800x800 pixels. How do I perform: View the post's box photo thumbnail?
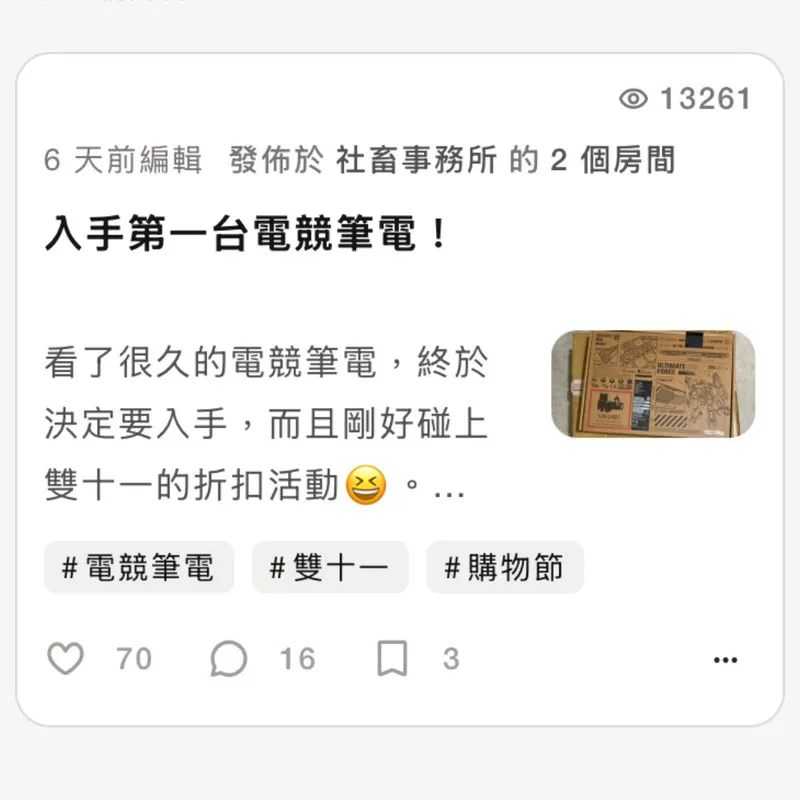point(653,385)
